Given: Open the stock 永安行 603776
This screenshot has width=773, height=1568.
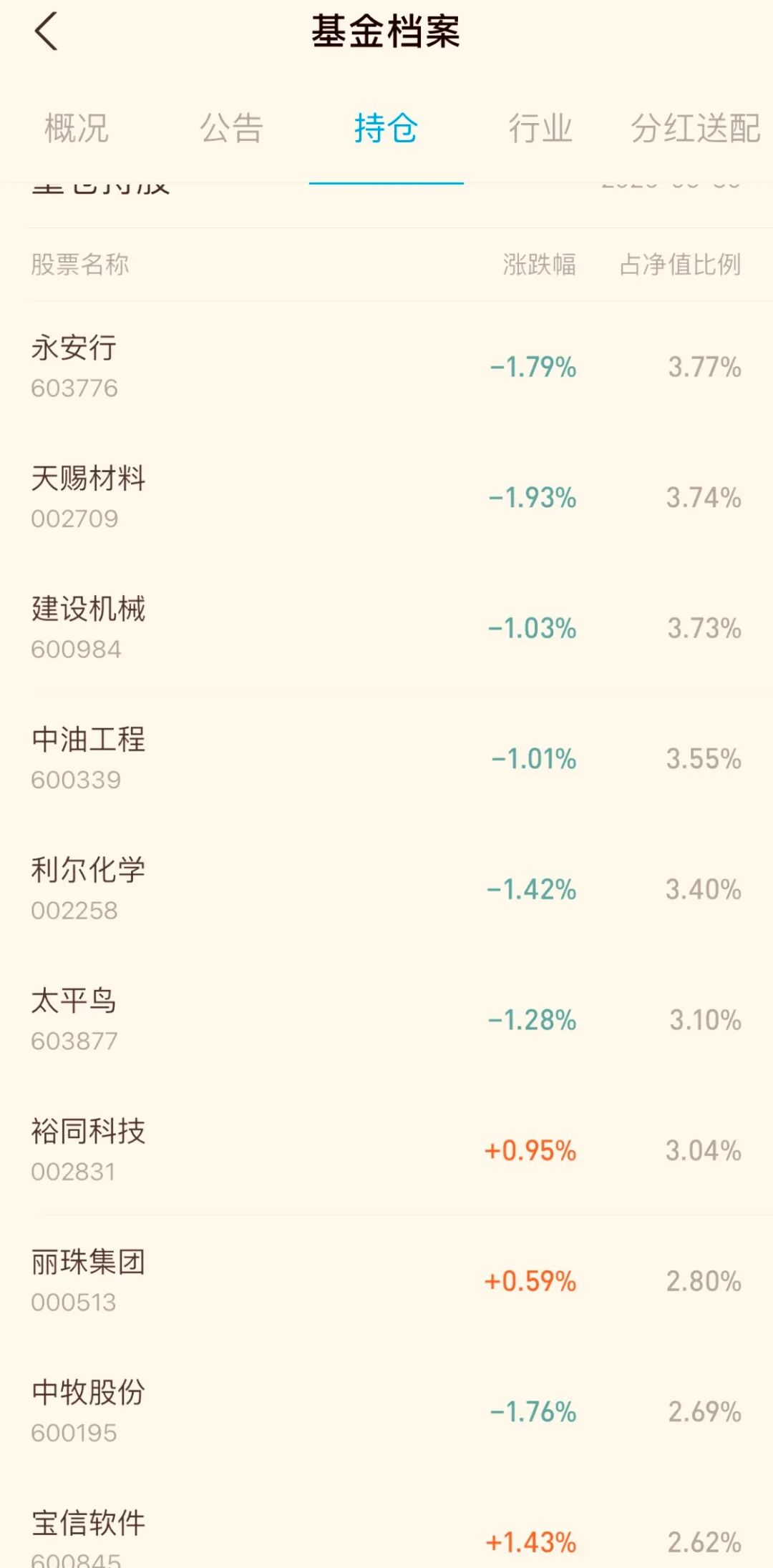Looking at the screenshot, I should (386, 367).
